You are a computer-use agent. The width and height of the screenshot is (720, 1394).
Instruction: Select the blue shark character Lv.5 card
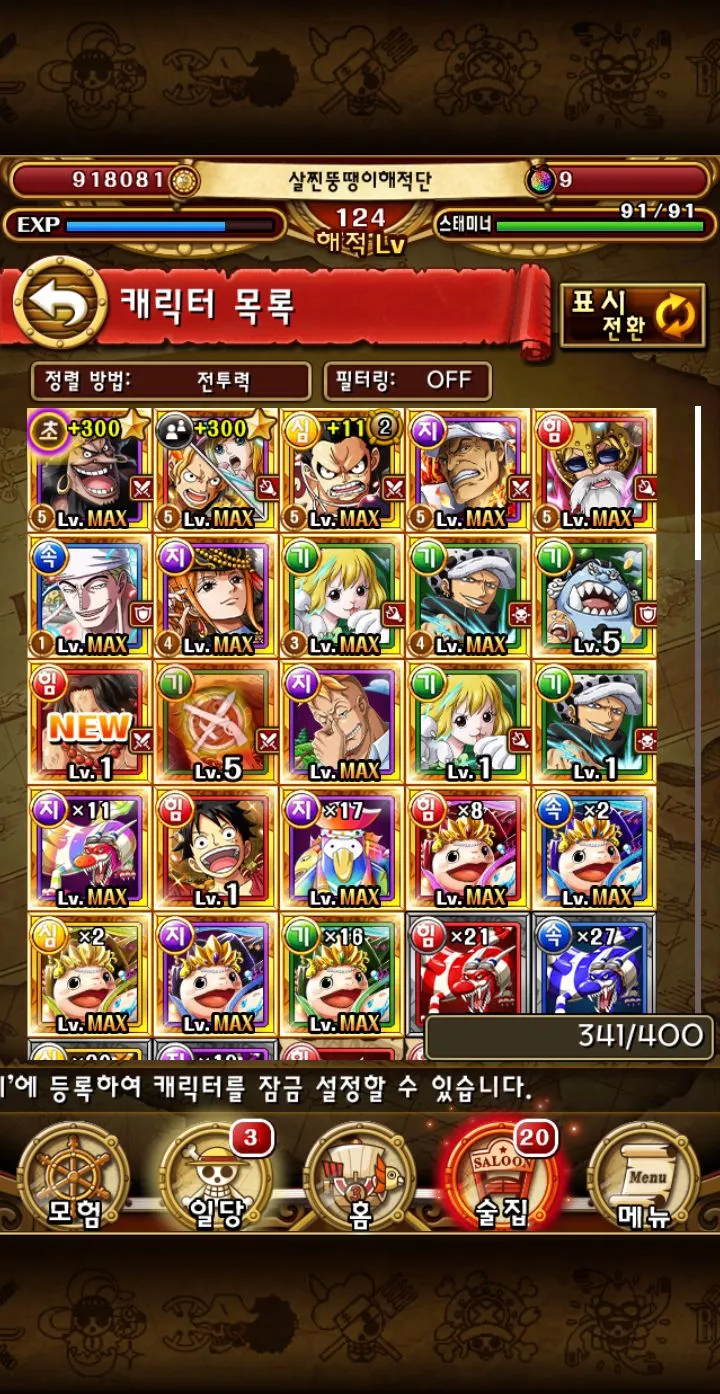point(594,596)
